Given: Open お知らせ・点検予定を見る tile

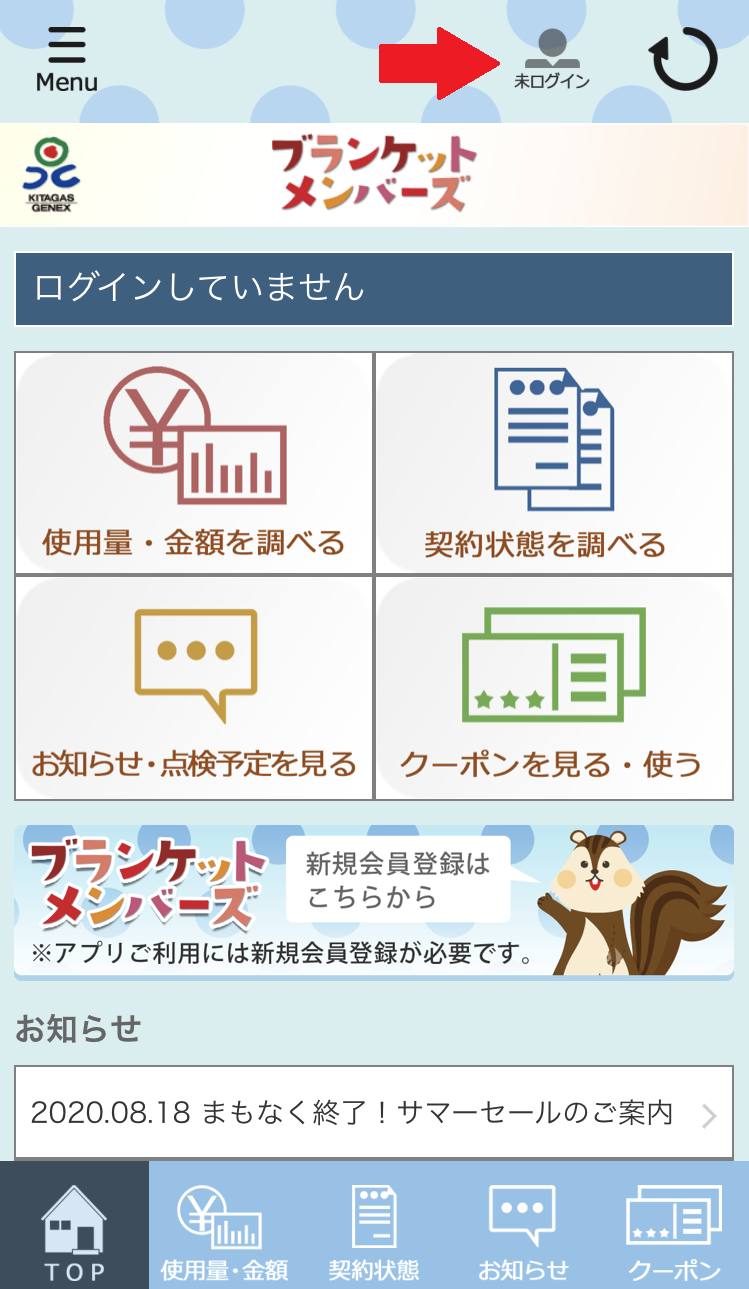Looking at the screenshot, I should click(x=194, y=688).
